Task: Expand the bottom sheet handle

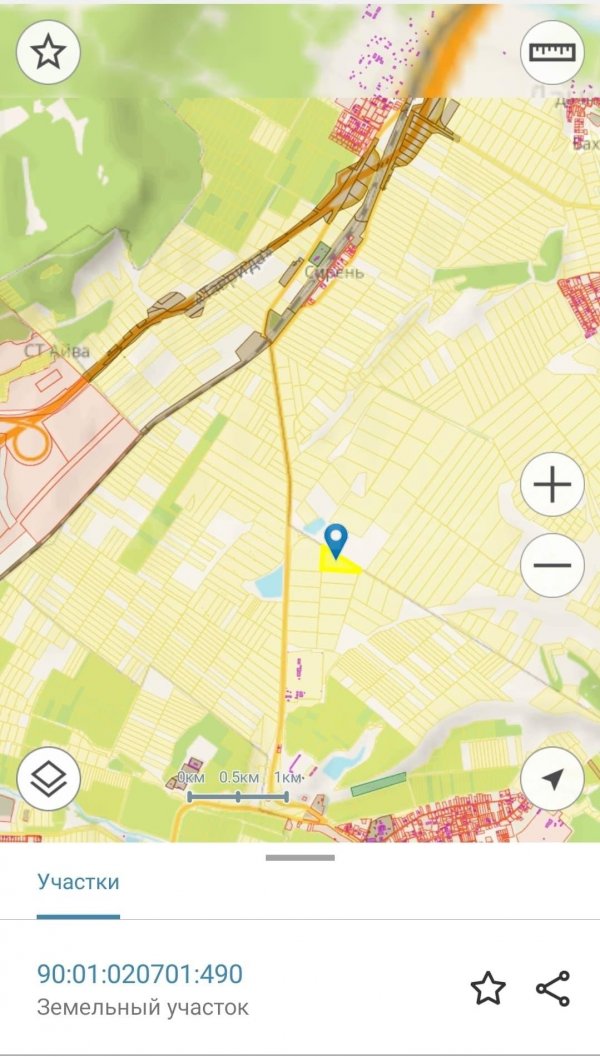Action: tap(300, 857)
